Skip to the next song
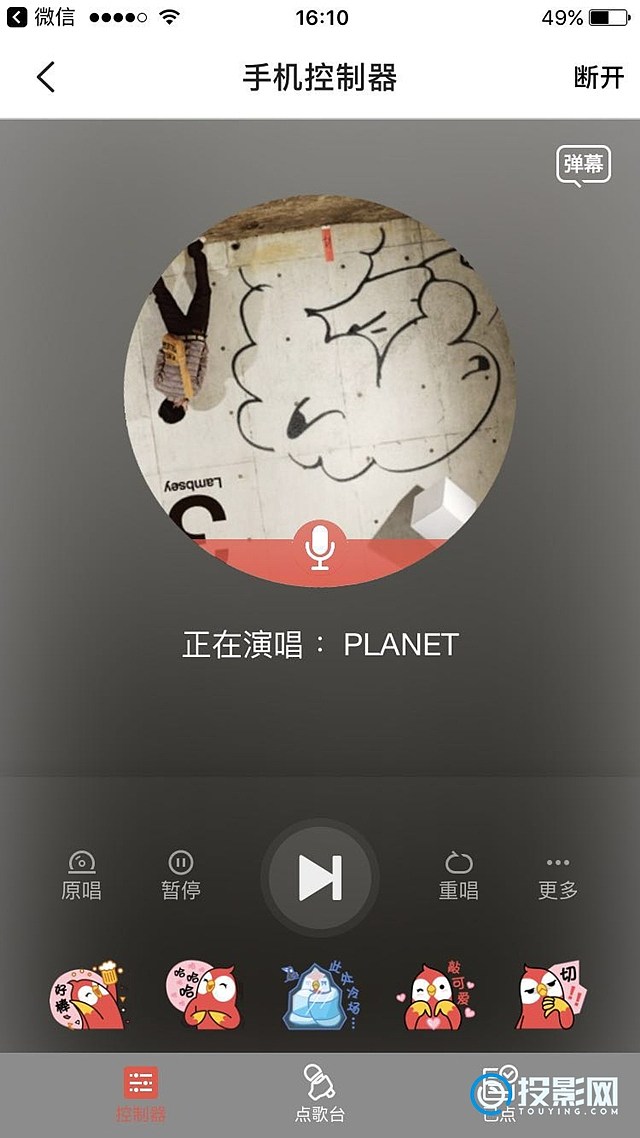This screenshot has width=640, height=1138. 320,877
